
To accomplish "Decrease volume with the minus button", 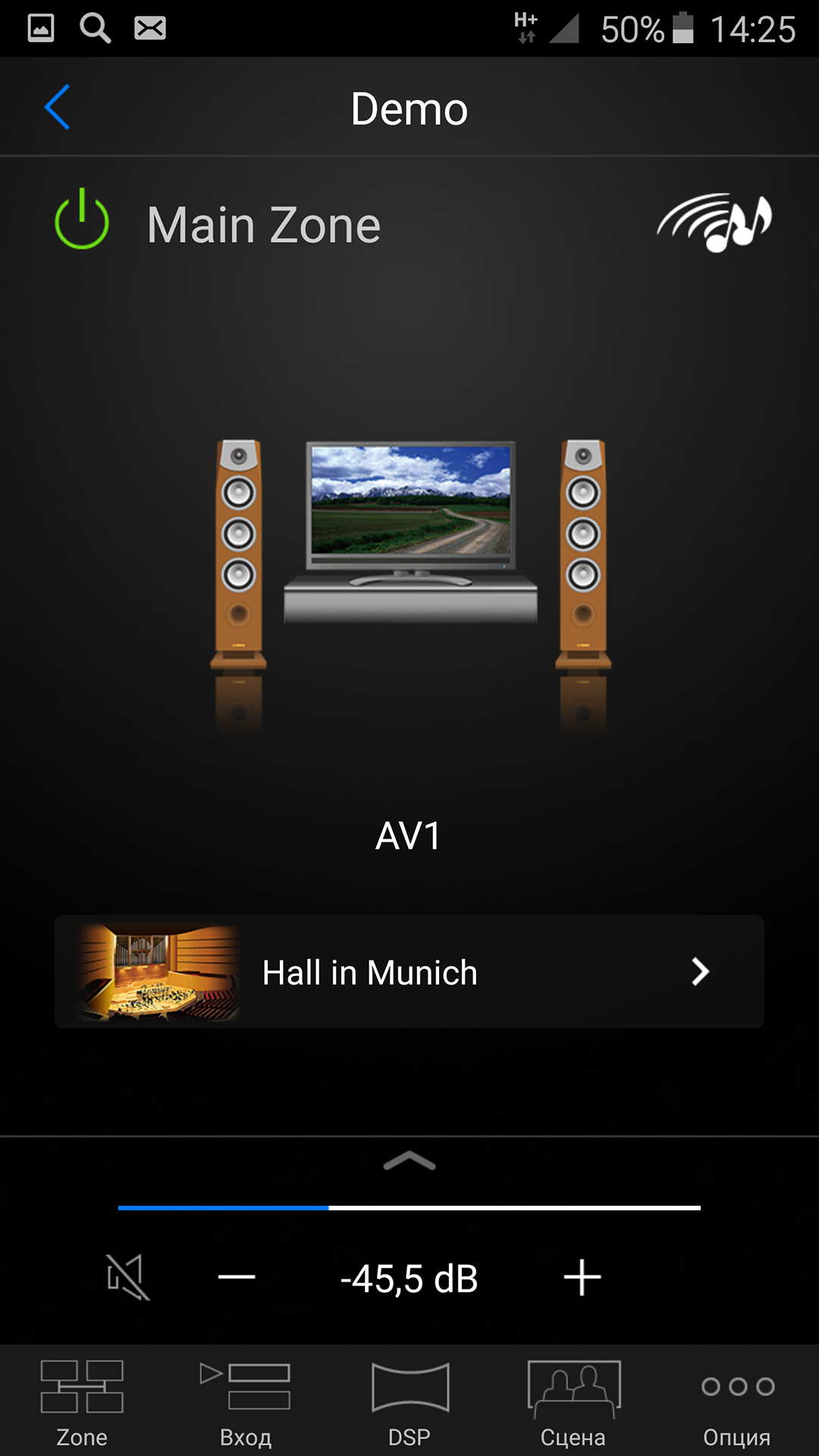I will tap(237, 1278).
